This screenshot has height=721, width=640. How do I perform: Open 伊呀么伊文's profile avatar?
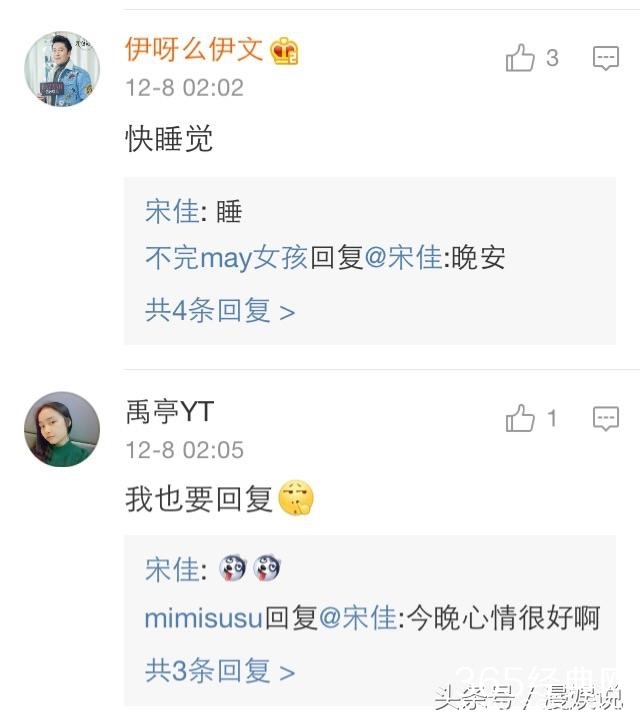(62, 68)
